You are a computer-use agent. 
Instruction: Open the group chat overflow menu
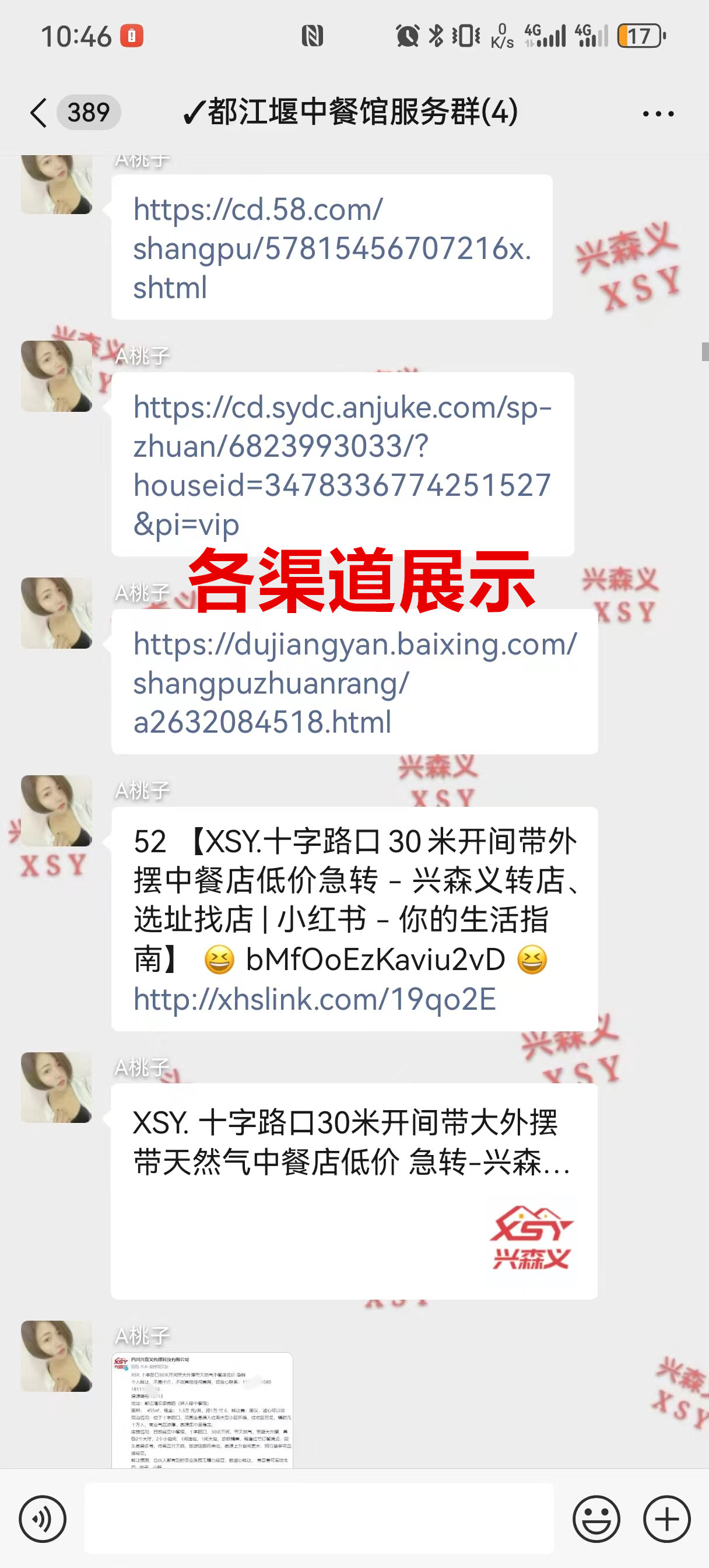click(x=658, y=114)
